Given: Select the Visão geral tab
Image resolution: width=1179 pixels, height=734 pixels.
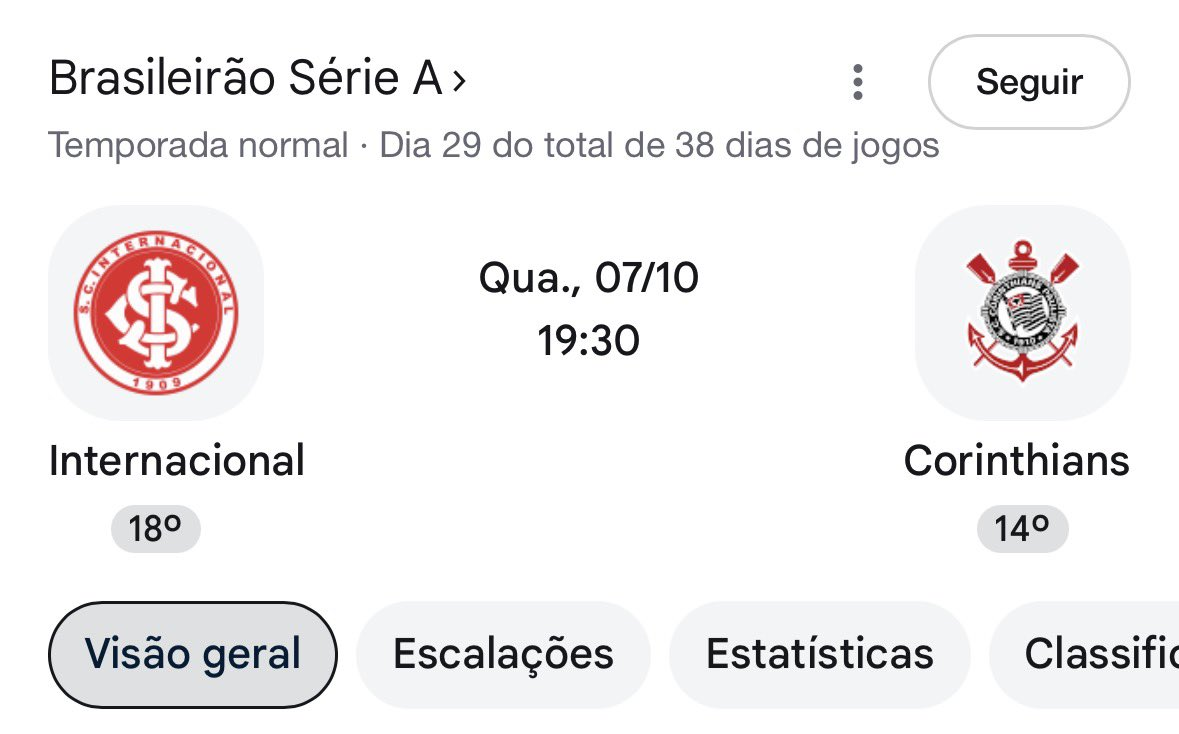Looking at the screenshot, I should click(x=192, y=654).
